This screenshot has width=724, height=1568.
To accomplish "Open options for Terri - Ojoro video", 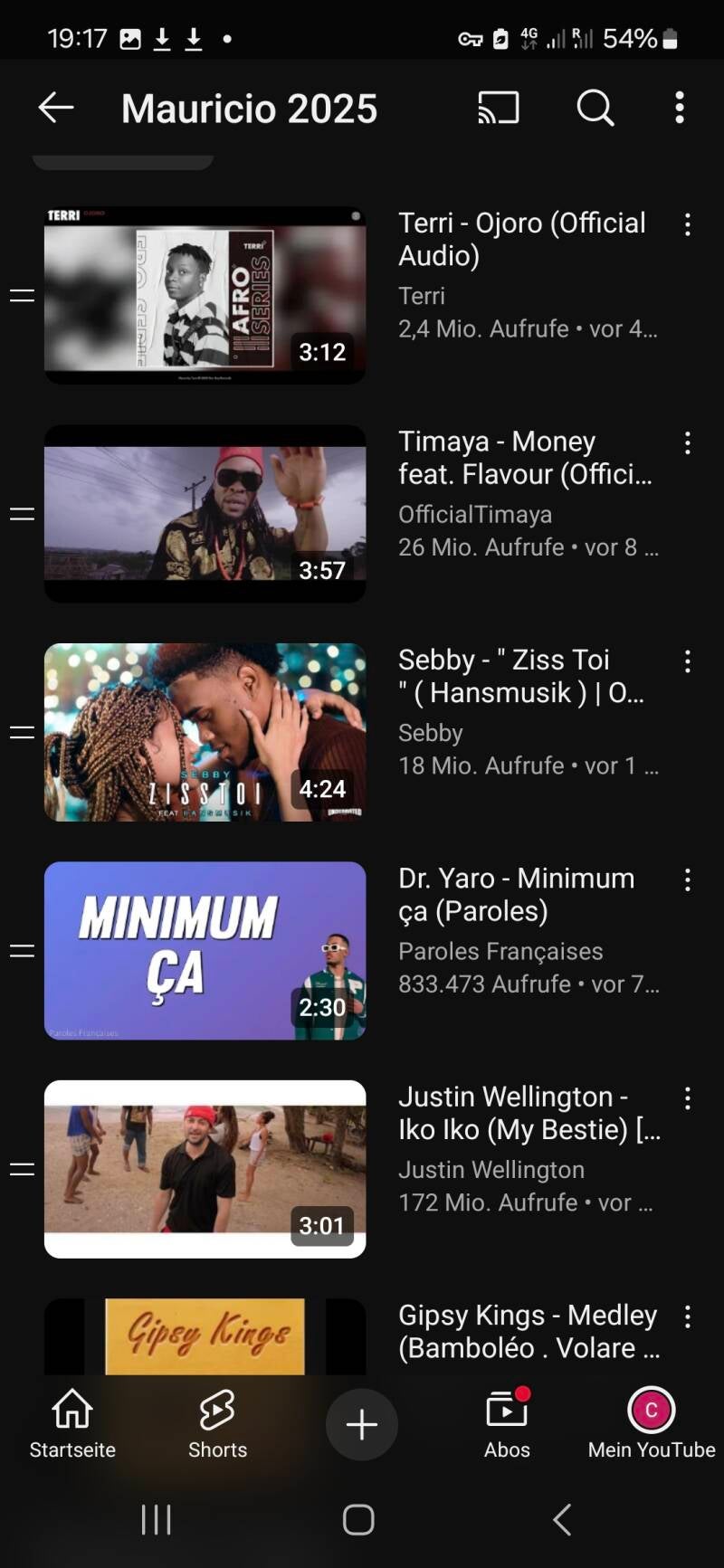I will pos(688,225).
